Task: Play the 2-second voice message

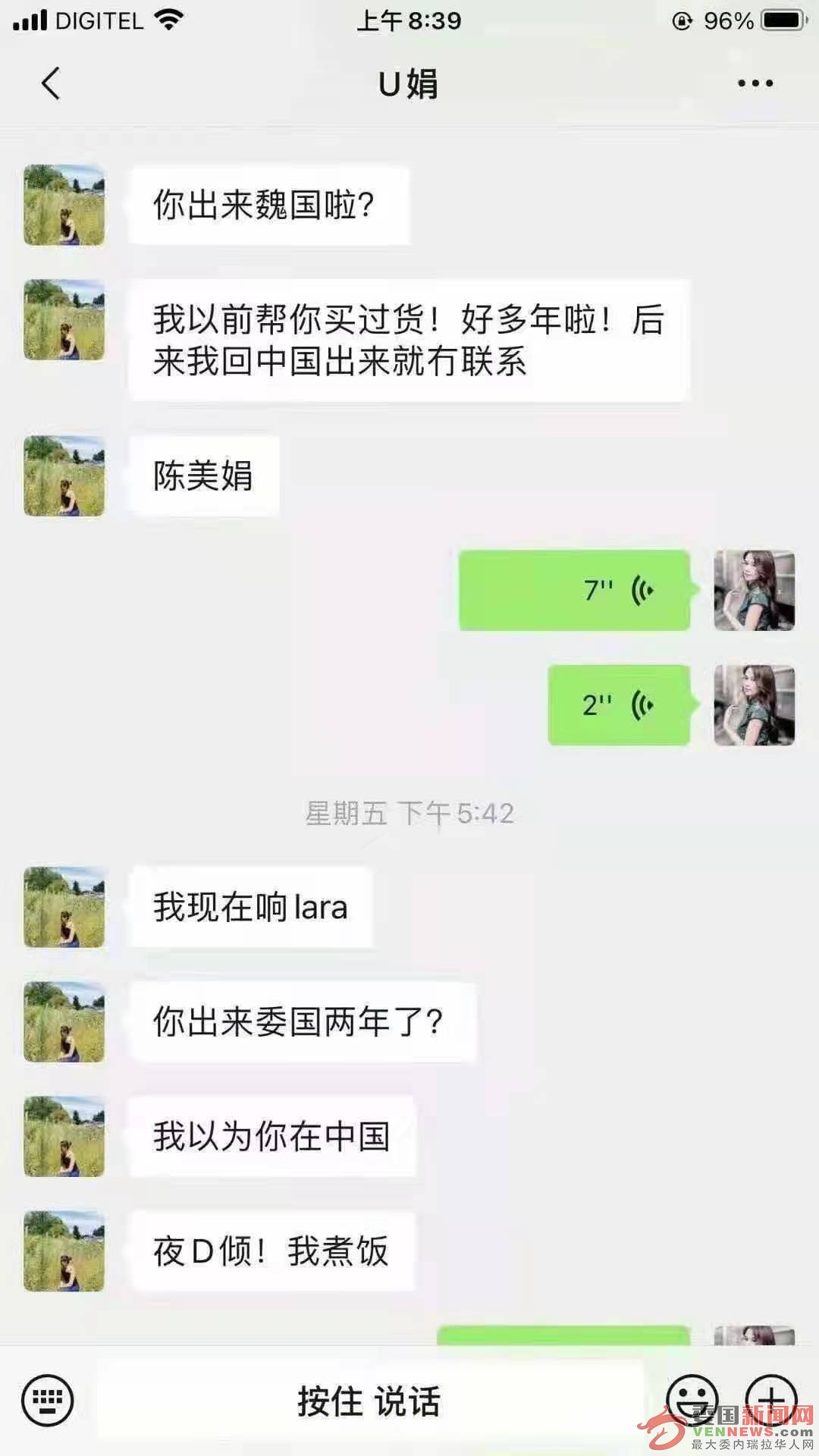Action: coord(618,705)
